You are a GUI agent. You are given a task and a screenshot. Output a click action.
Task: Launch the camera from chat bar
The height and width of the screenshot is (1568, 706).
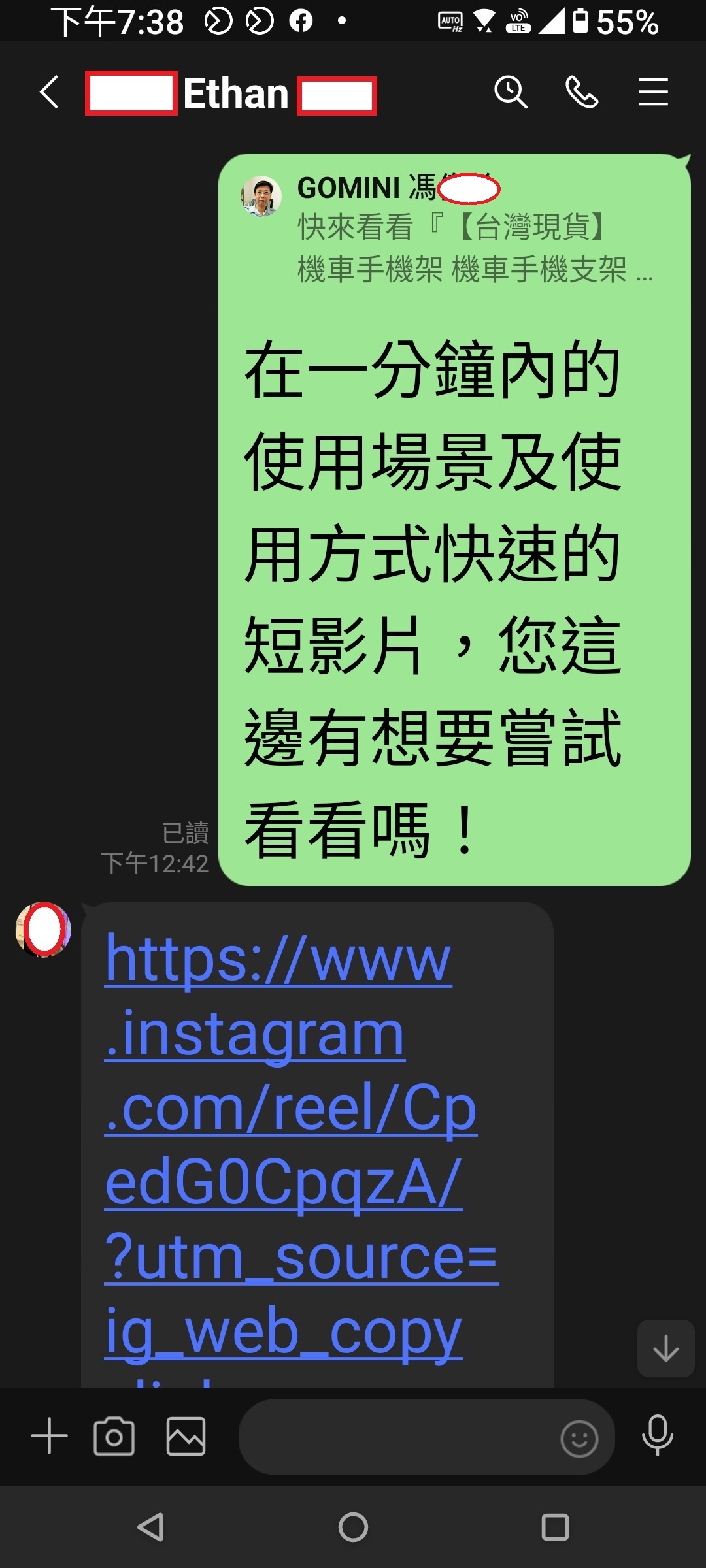114,1437
